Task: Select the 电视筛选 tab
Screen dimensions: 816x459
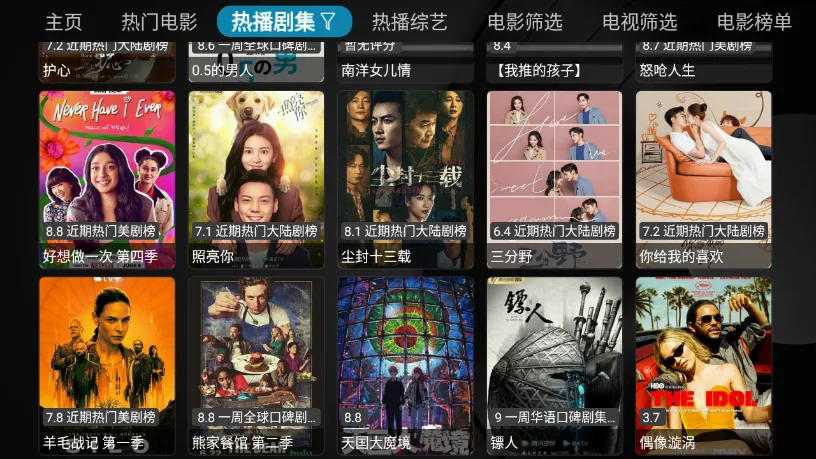Action: click(639, 21)
